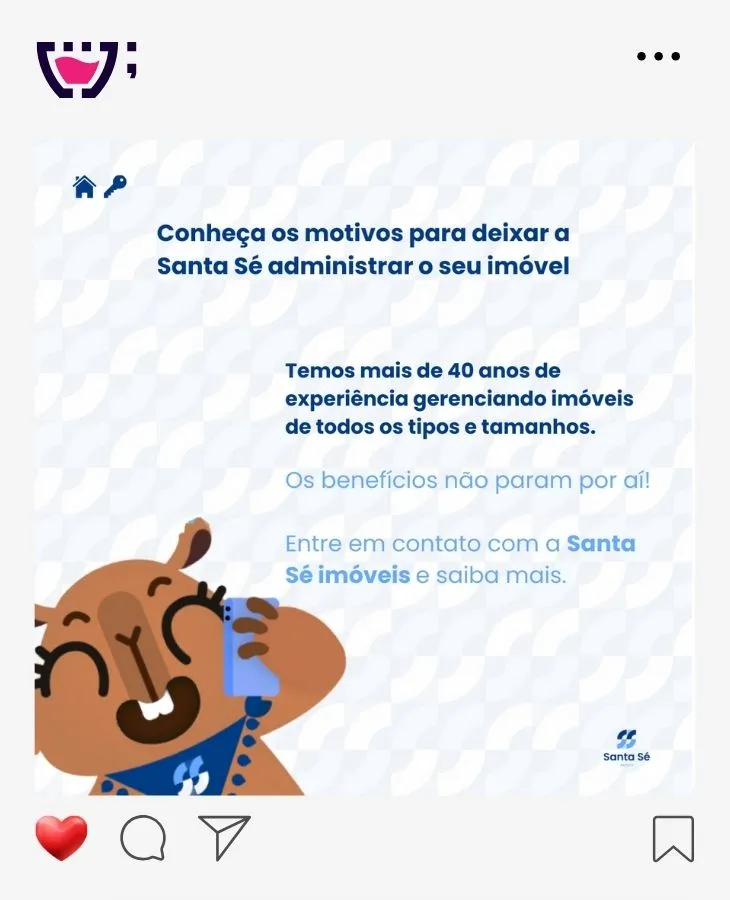Click the 'Entre em contato' sentence
The image size is (730, 900).
[460, 558]
